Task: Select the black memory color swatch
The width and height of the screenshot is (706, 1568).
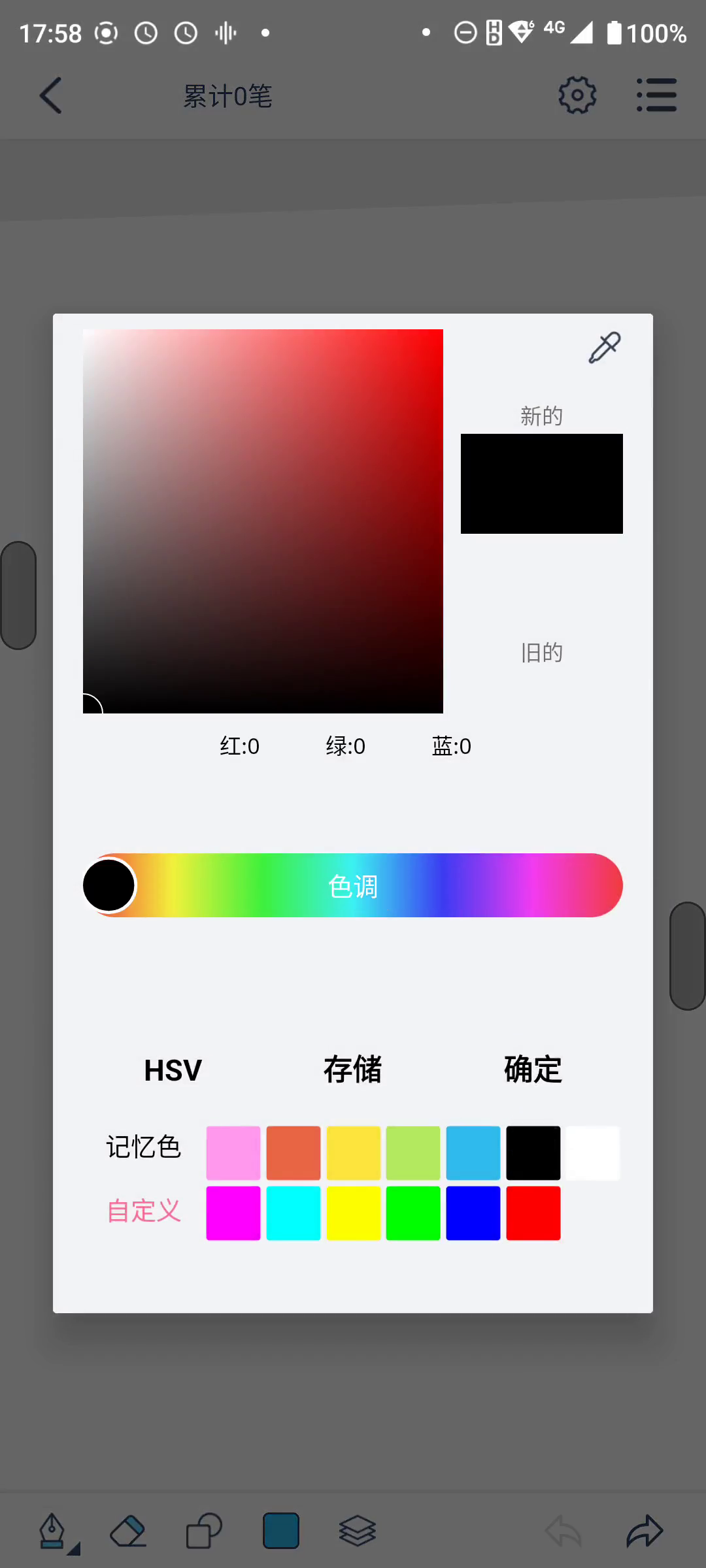Action: click(x=533, y=1153)
